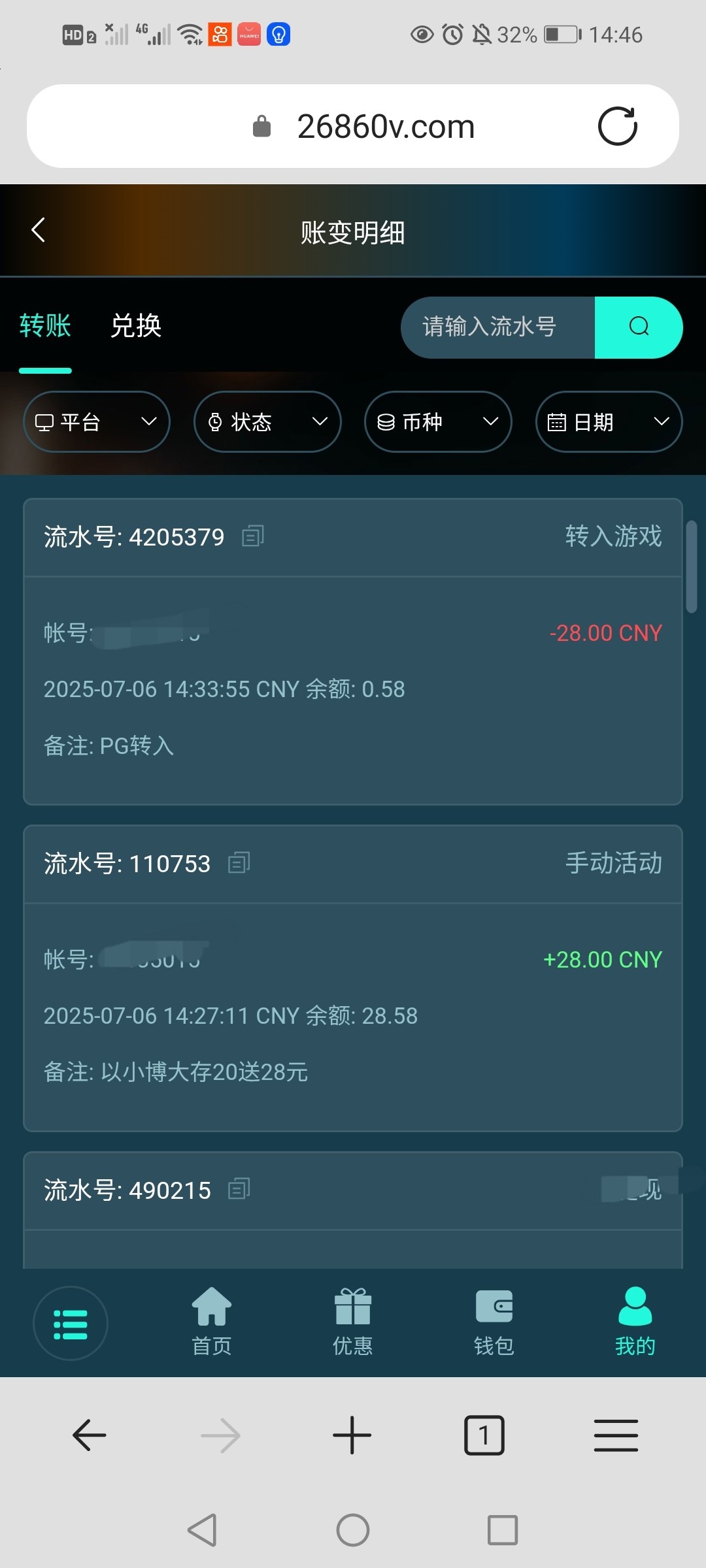Viewport: 706px width, 1568px height.
Task: Open a new browser tab with plus button
Action: (x=352, y=1435)
